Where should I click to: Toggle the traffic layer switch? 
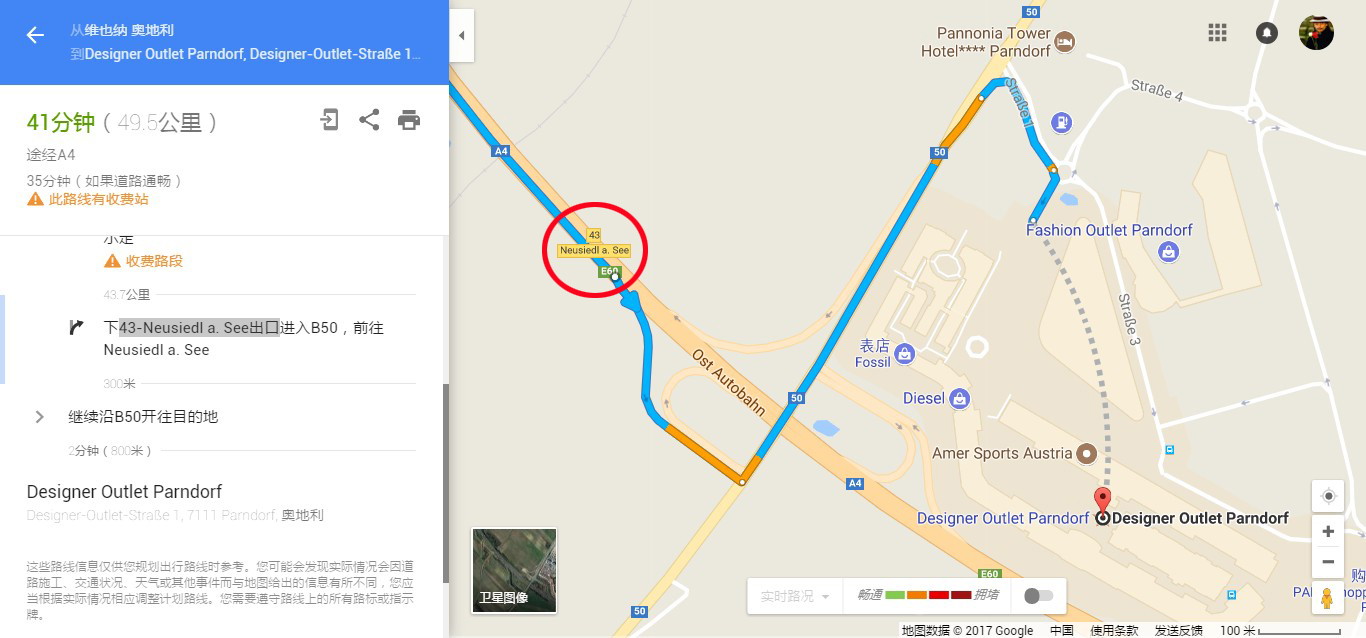(1039, 596)
